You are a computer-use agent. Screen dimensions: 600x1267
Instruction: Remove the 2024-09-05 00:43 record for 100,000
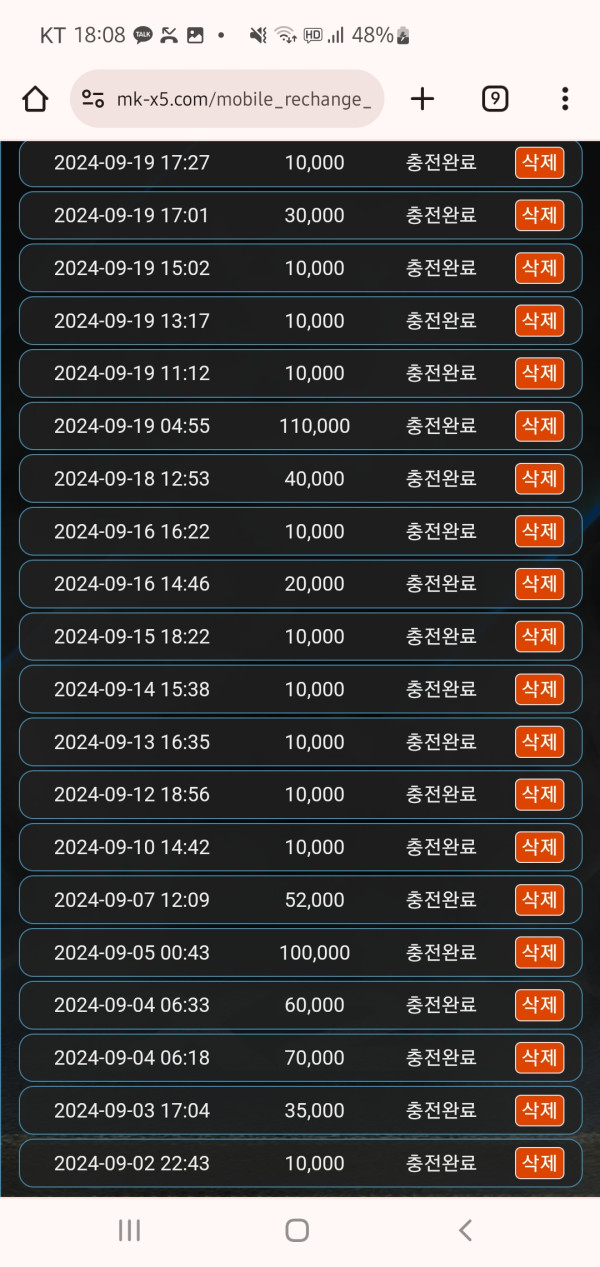pos(539,953)
